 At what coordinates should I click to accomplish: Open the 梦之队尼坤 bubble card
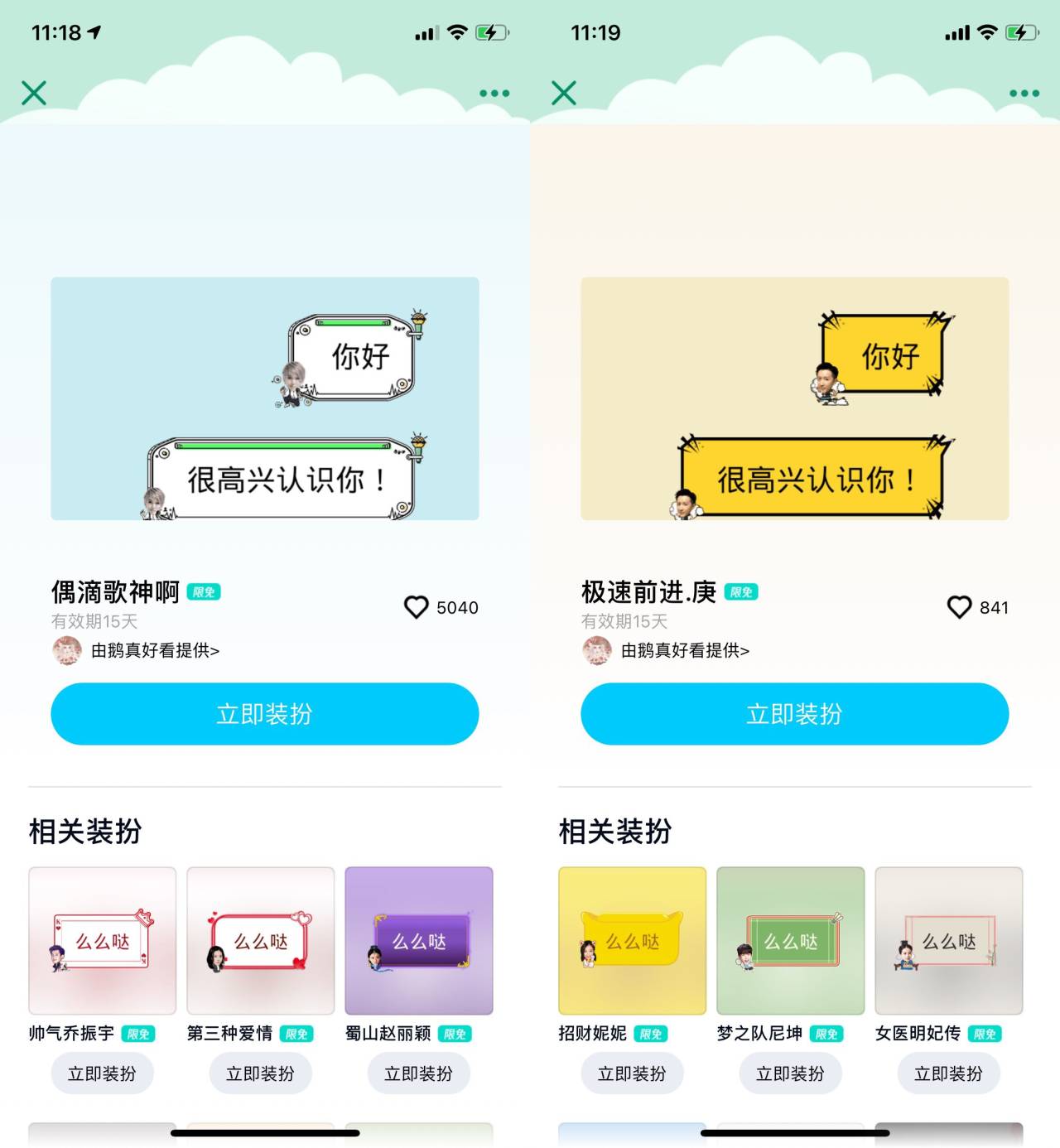791,941
